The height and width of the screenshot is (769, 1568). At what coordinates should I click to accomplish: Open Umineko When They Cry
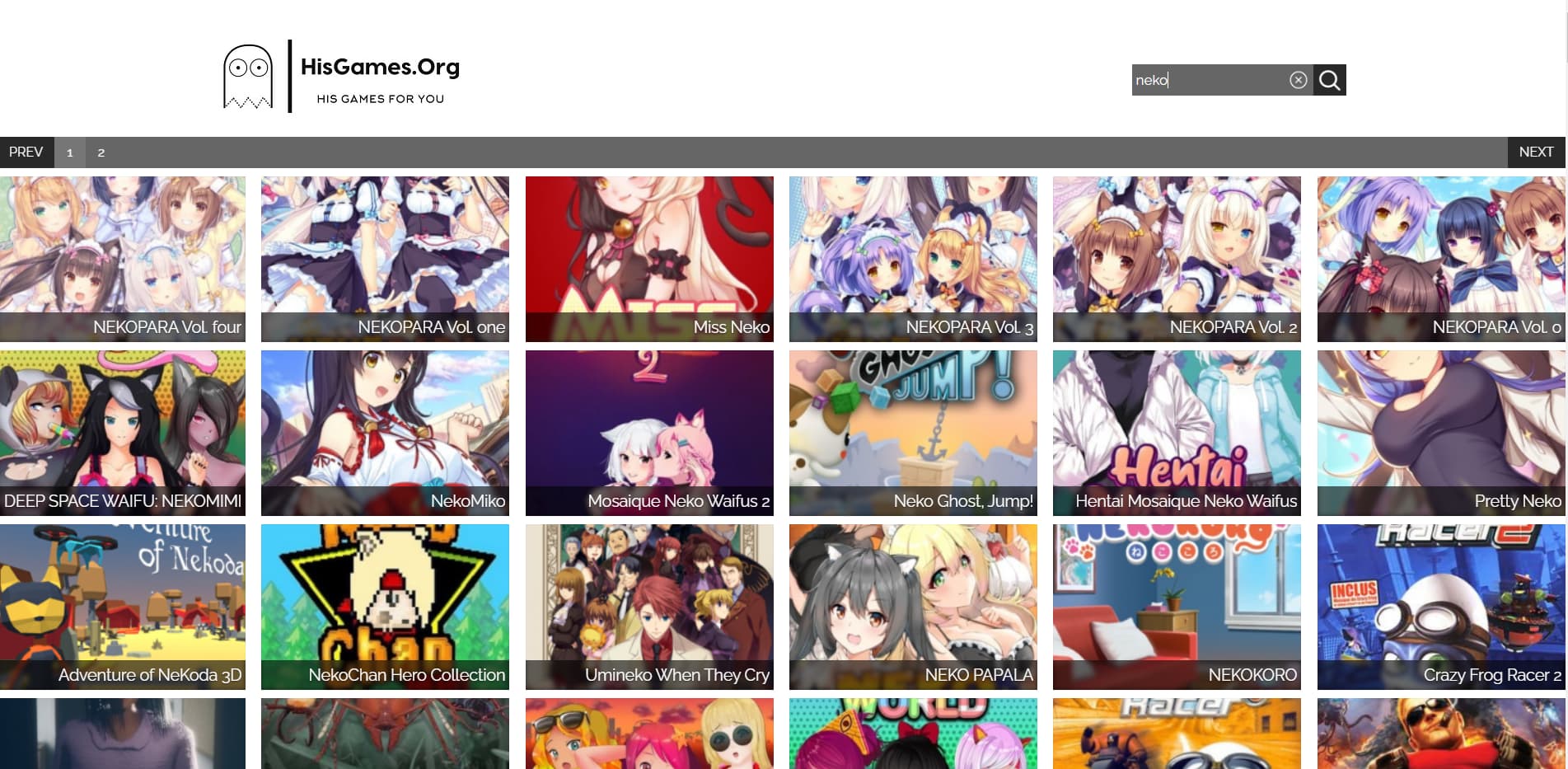(x=649, y=607)
